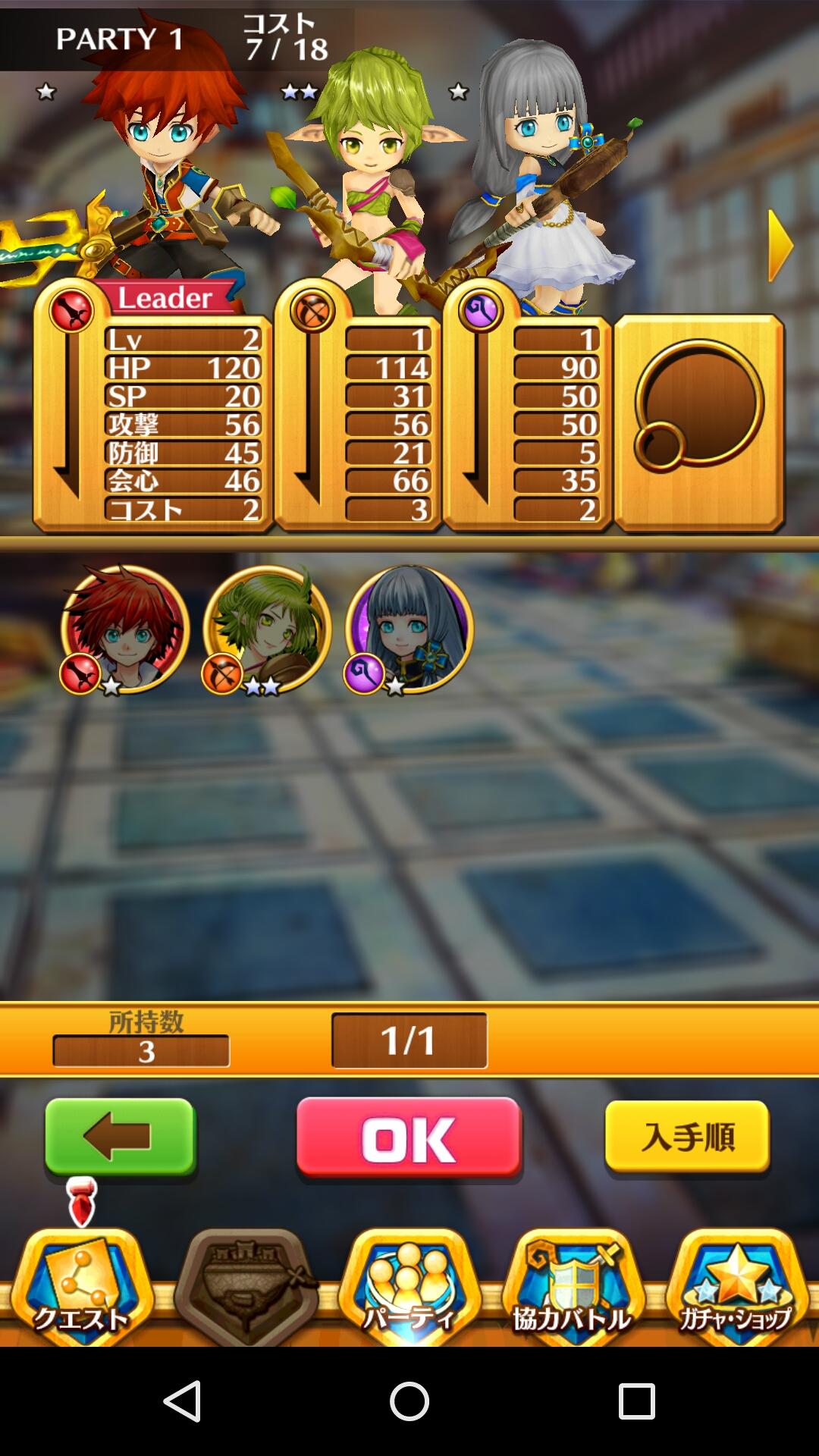Image resolution: width=819 pixels, height=1456 pixels.
Task: Open the ガチャ・ショップ tab
Action: pos(737,1288)
